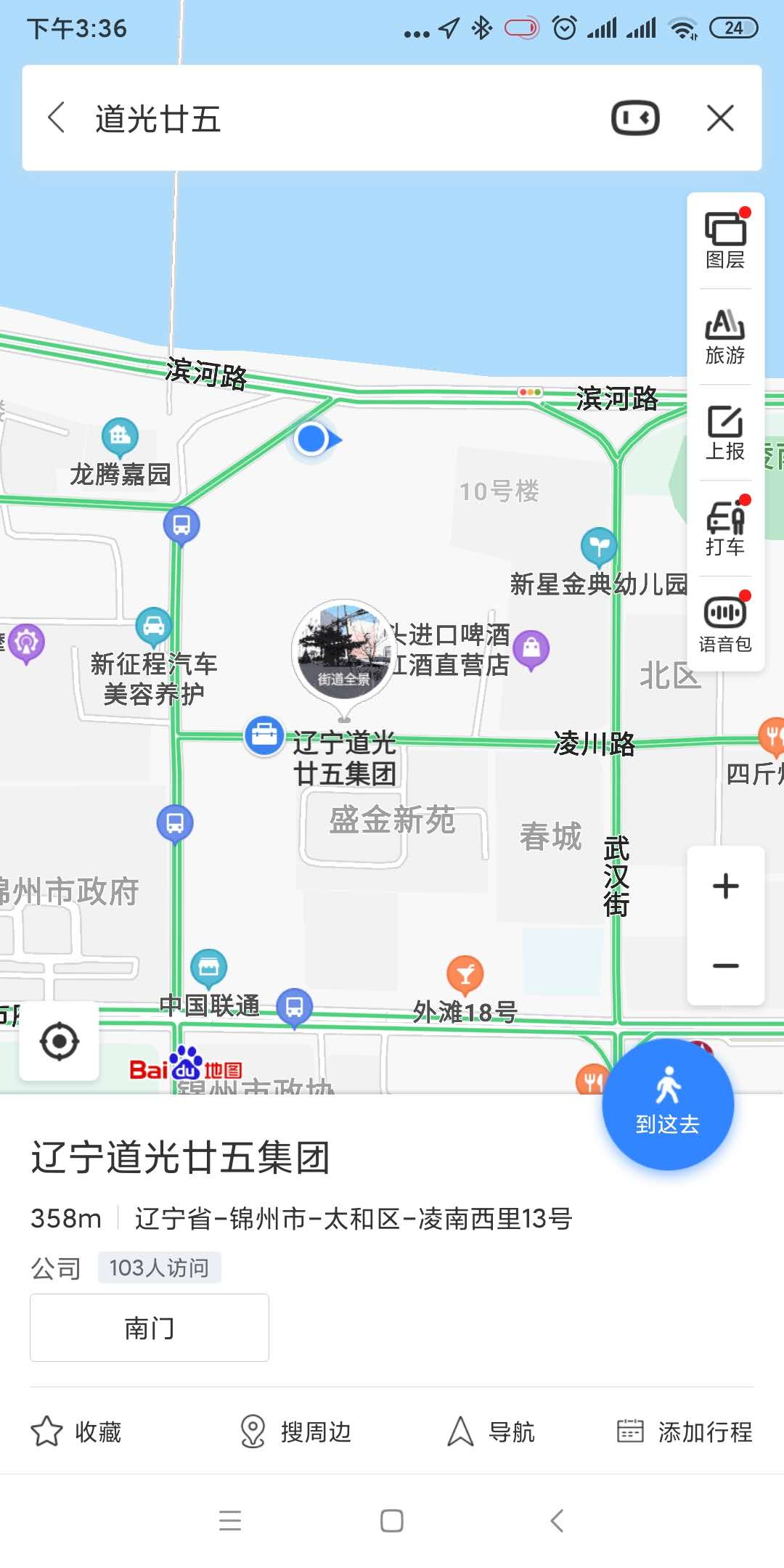The height and width of the screenshot is (1568, 784).
Task: Add this place via 添加行程
Action: pyautogui.click(x=685, y=1432)
